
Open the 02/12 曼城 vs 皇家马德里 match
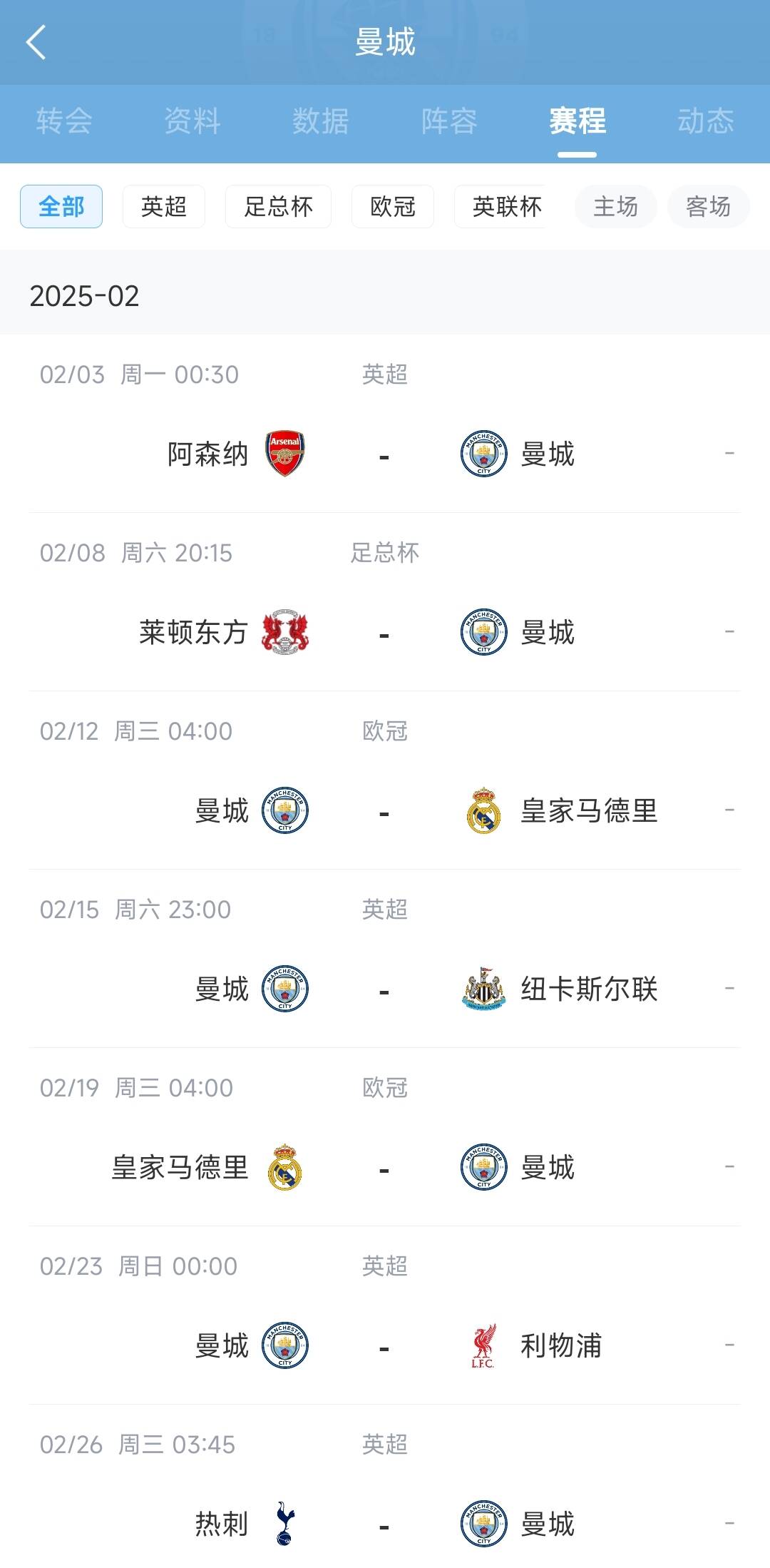385,810
